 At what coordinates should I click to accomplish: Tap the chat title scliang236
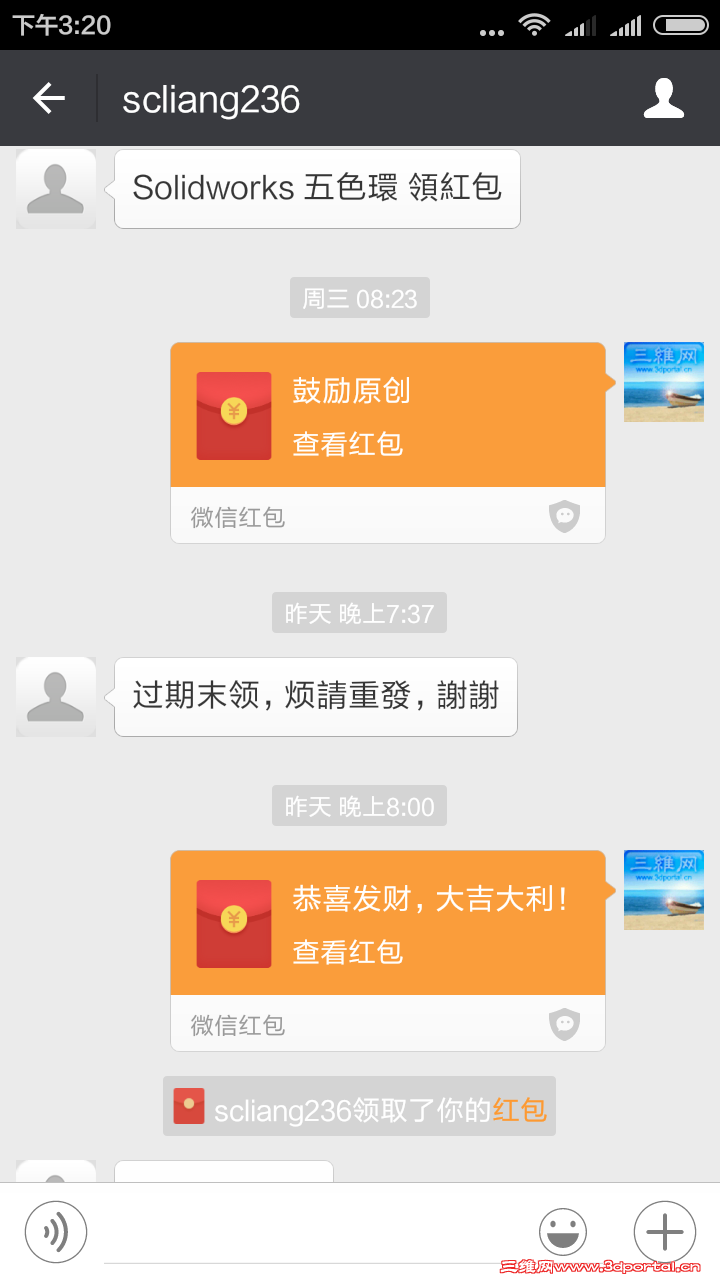(x=210, y=98)
